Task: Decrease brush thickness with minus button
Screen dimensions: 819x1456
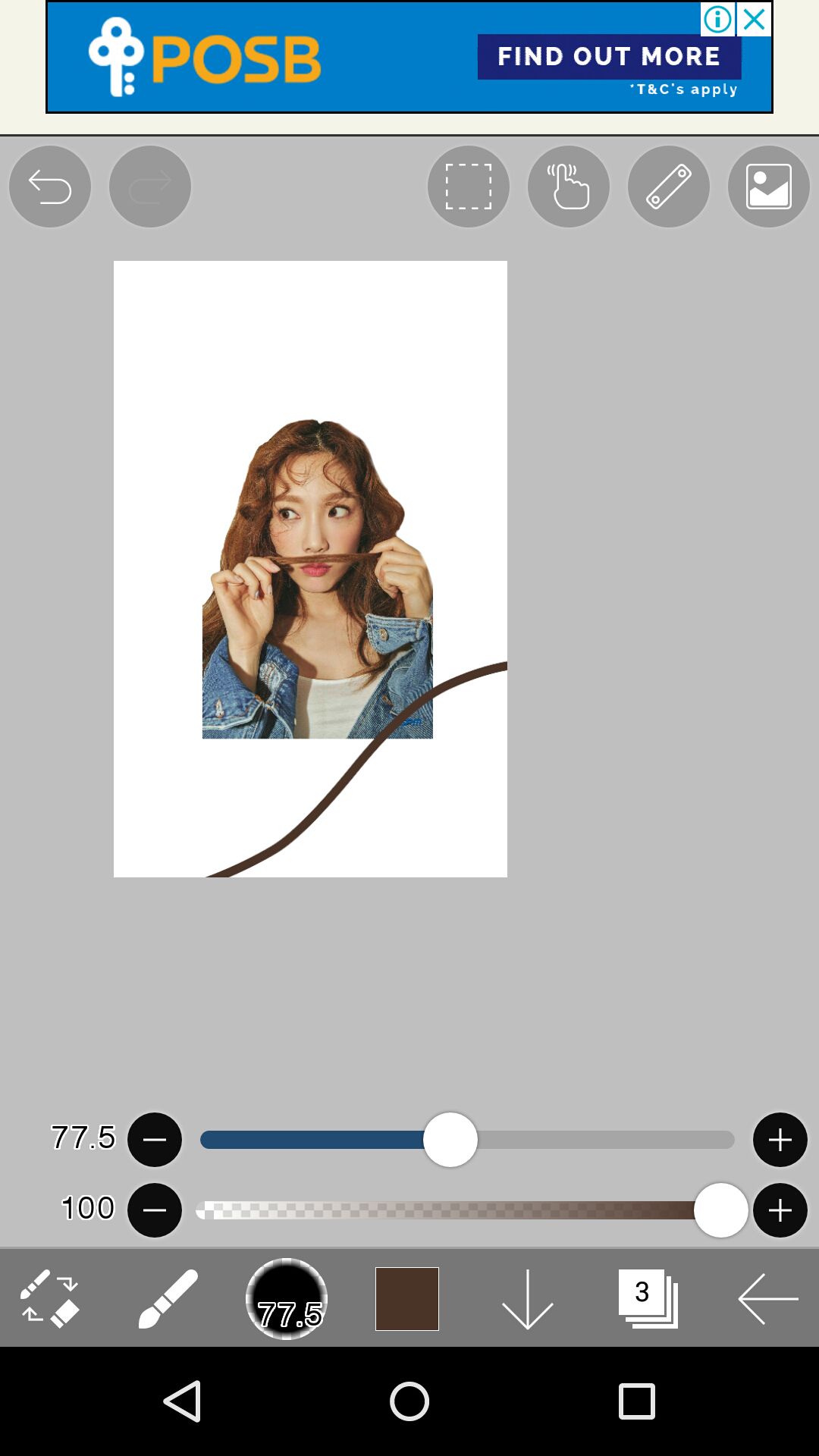Action: (x=155, y=1139)
